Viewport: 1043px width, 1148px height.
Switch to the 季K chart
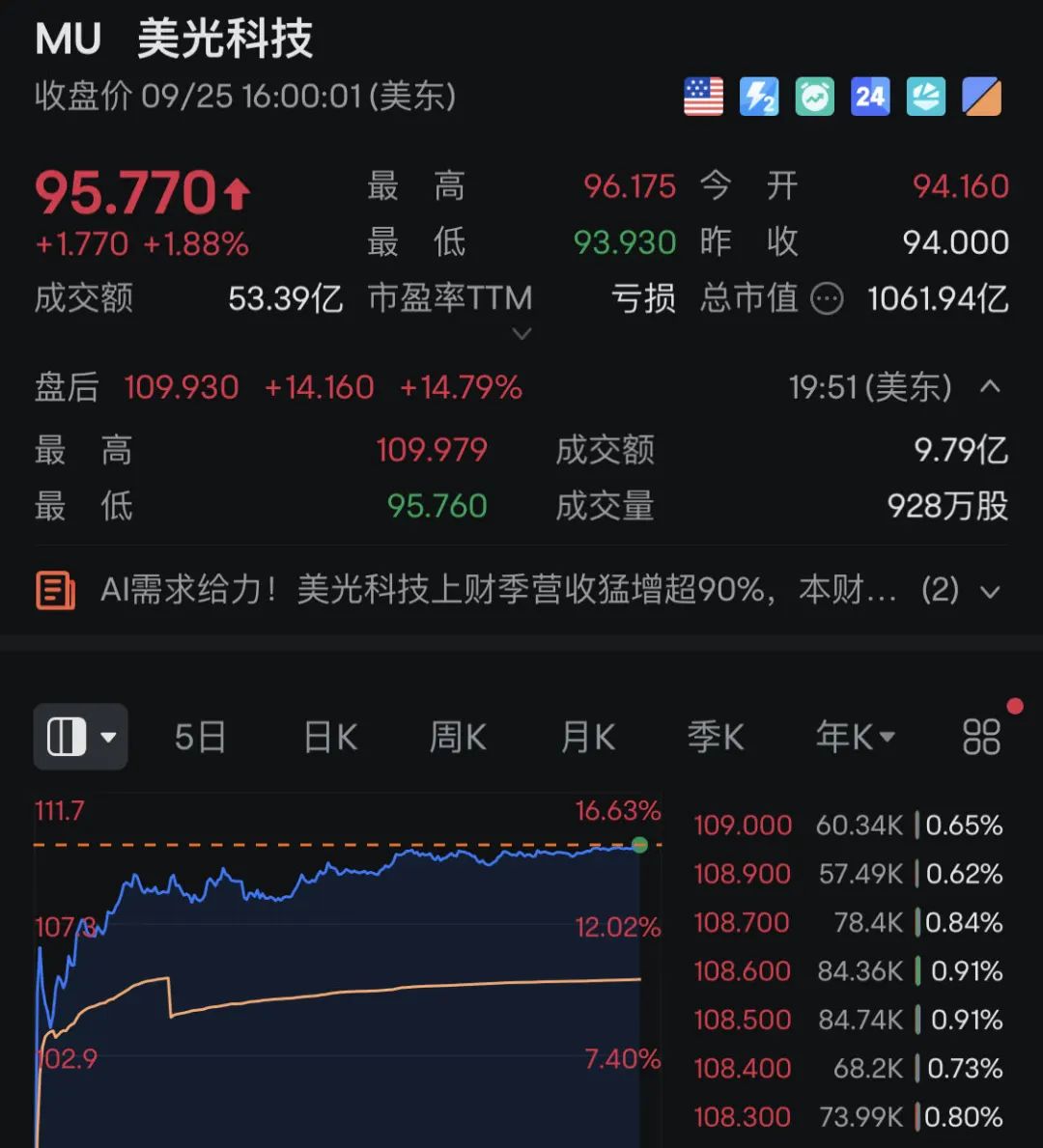(x=716, y=737)
